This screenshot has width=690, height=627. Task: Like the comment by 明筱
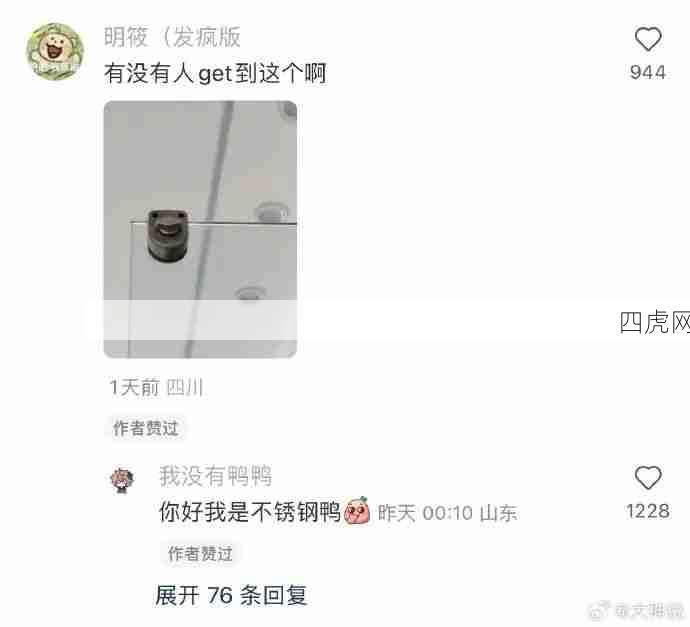(648, 40)
